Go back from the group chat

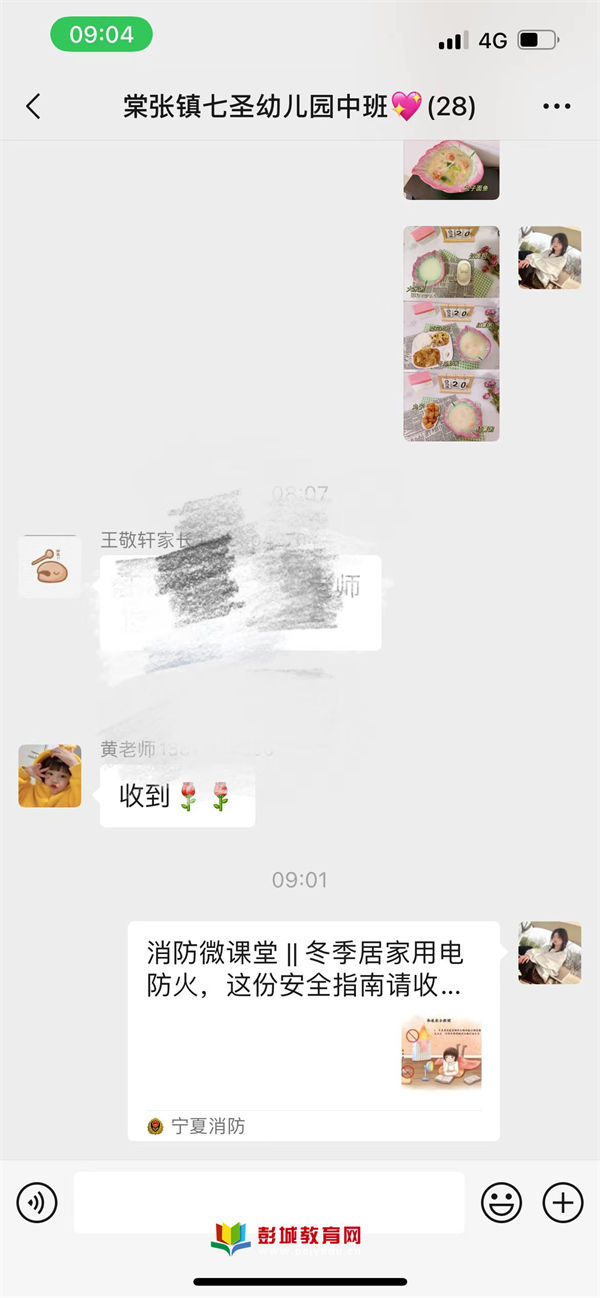click(33, 106)
